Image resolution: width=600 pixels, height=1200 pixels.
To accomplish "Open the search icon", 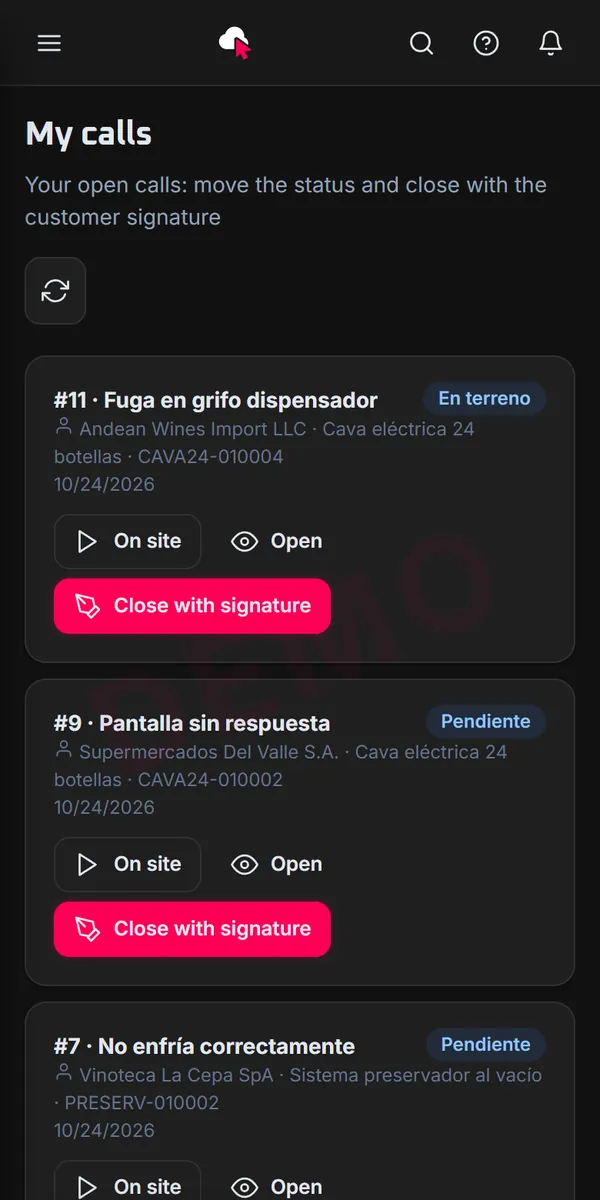I will coord(422,43).
